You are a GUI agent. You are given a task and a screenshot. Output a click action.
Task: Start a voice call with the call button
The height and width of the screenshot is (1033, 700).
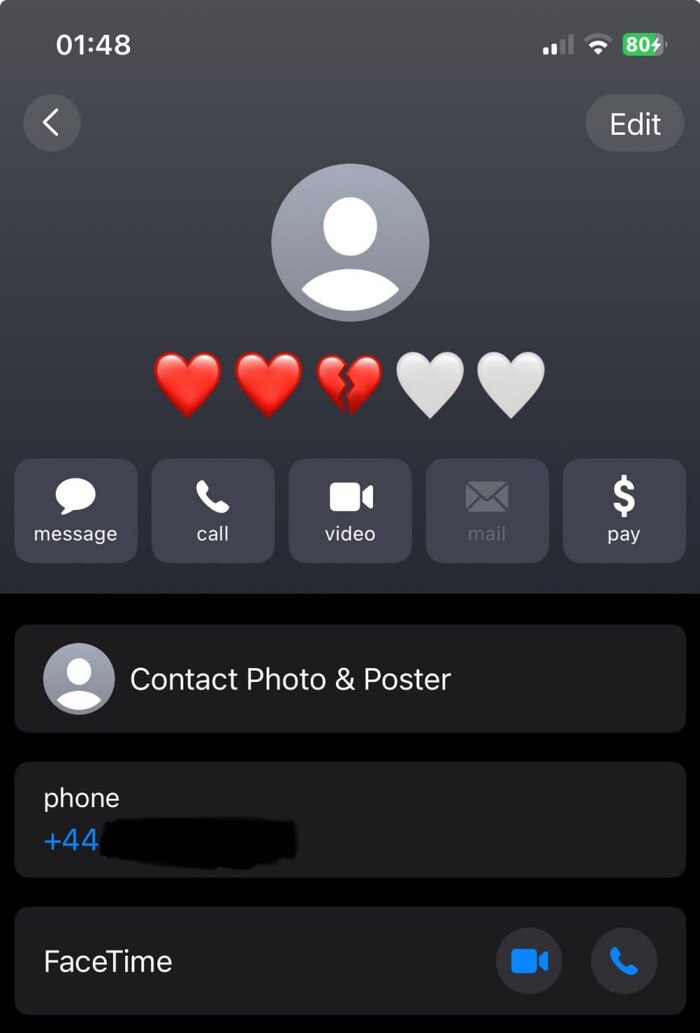pos(212,511)
